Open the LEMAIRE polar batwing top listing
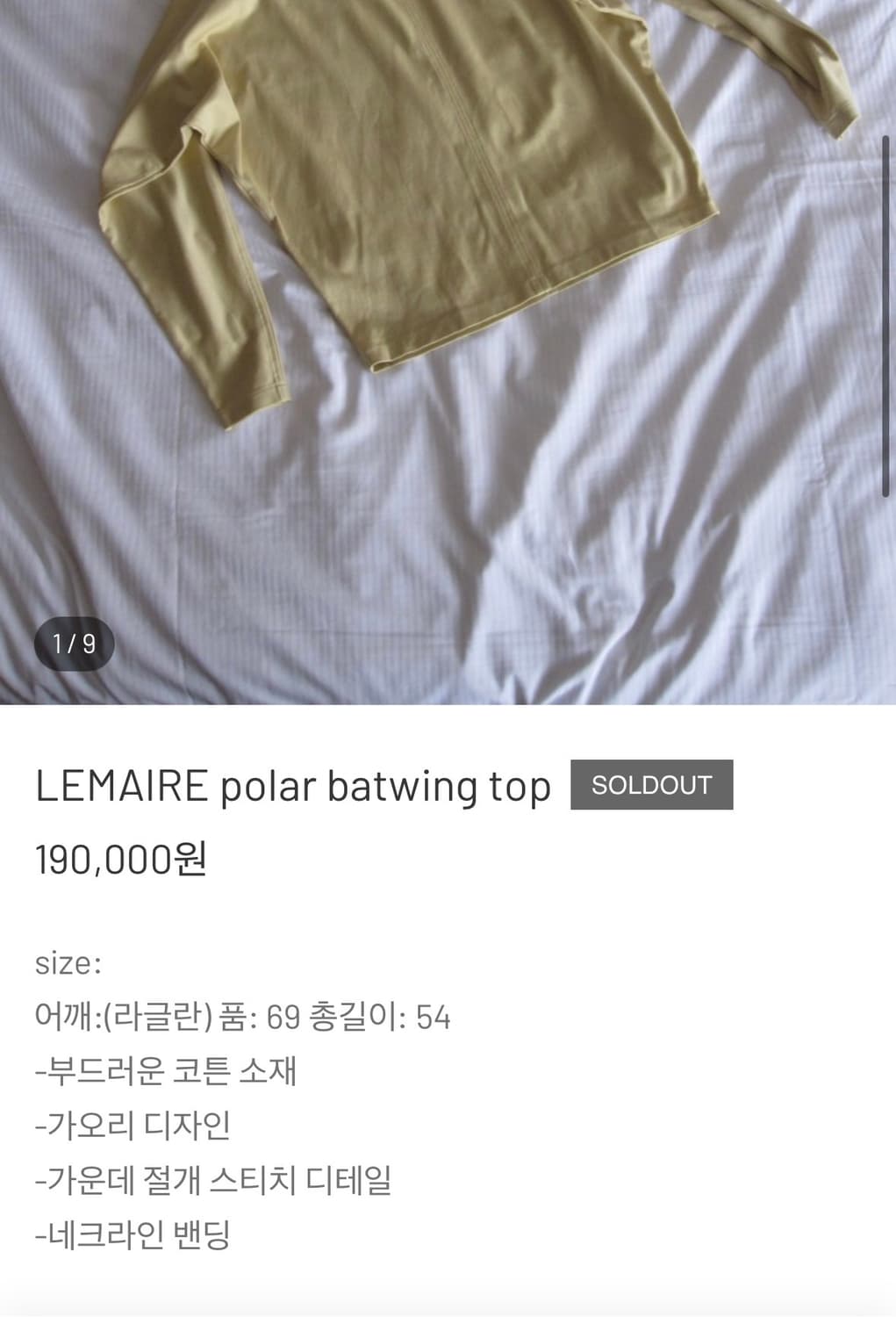Image resolution: width=896 pixels, height=1317 pixels. pyautogui.click(x=296, y=785)
